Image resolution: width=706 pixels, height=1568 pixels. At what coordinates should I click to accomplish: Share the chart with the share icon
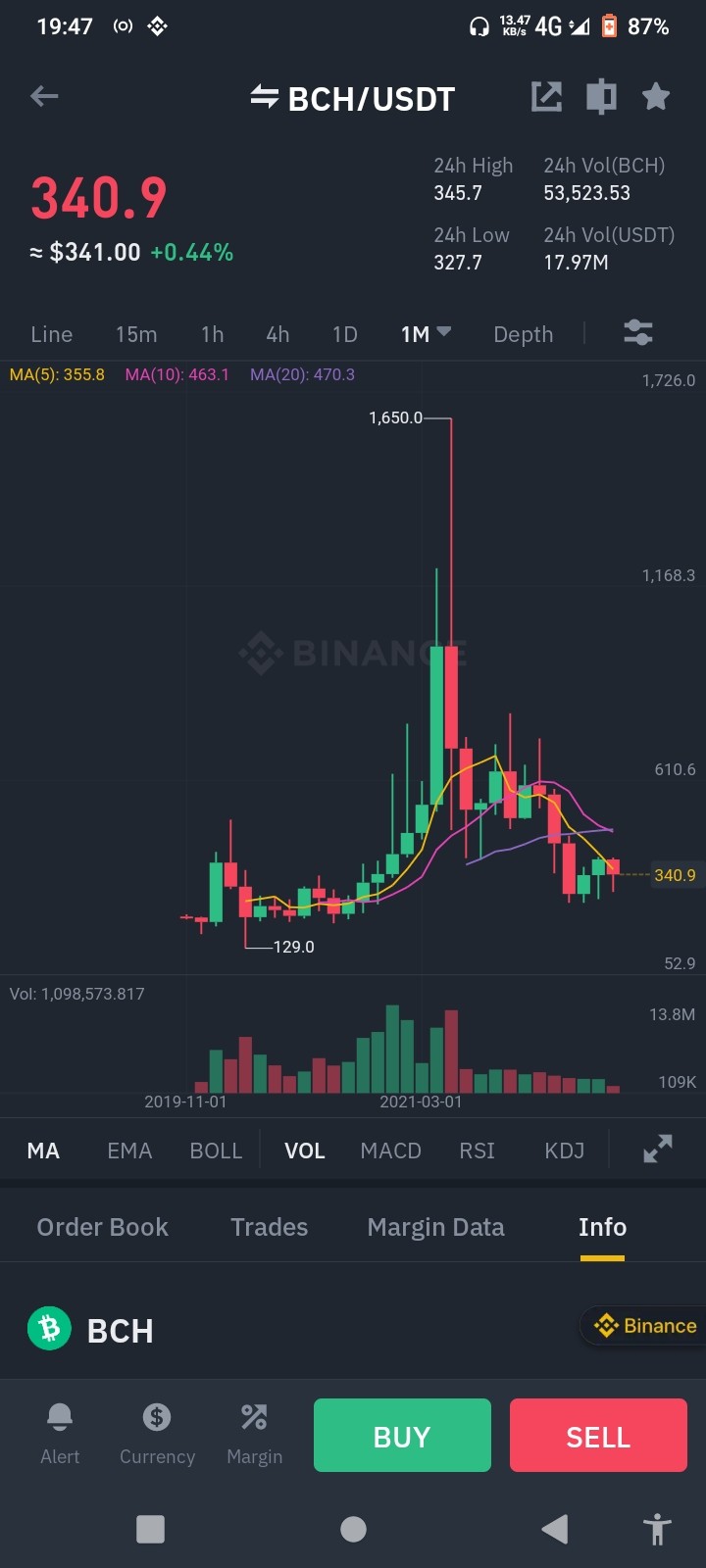(546, 96)
